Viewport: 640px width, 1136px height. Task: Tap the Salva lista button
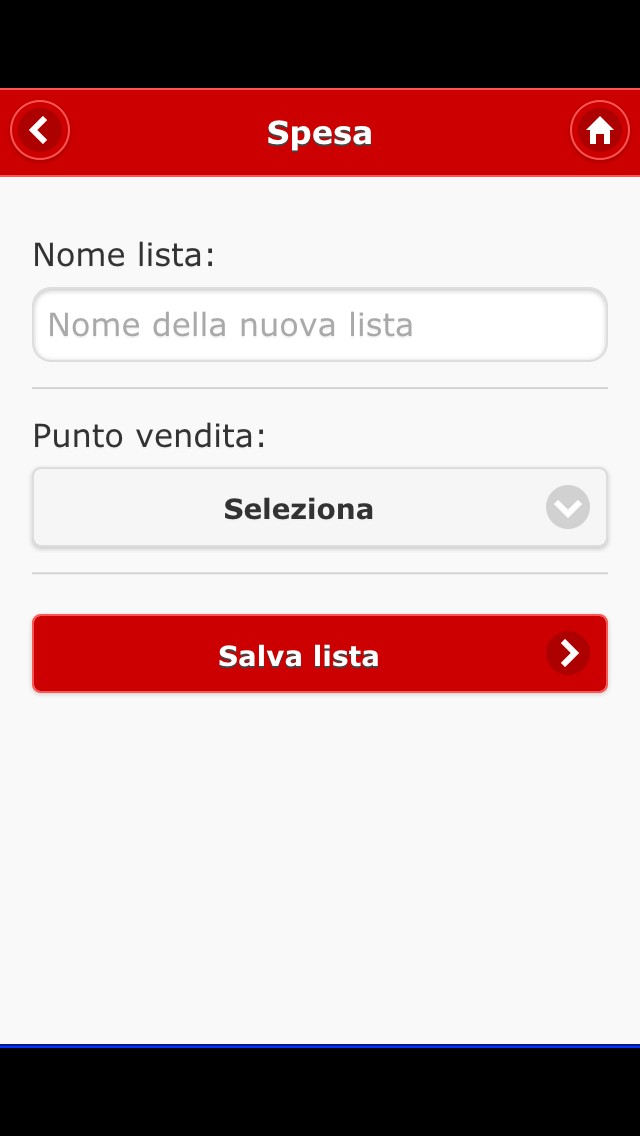(320, 653)
